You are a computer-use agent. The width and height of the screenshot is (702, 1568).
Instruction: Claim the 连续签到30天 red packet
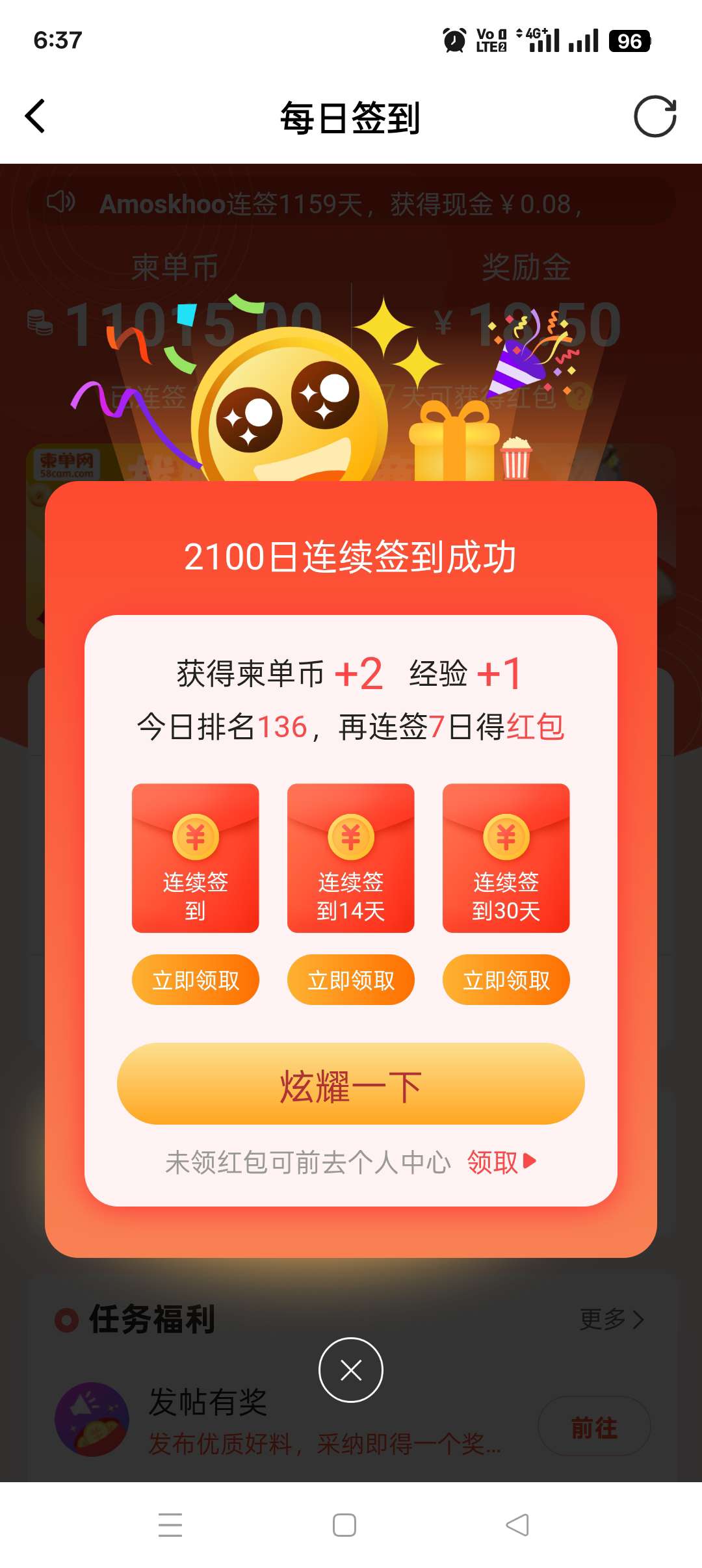pos(506,980)
